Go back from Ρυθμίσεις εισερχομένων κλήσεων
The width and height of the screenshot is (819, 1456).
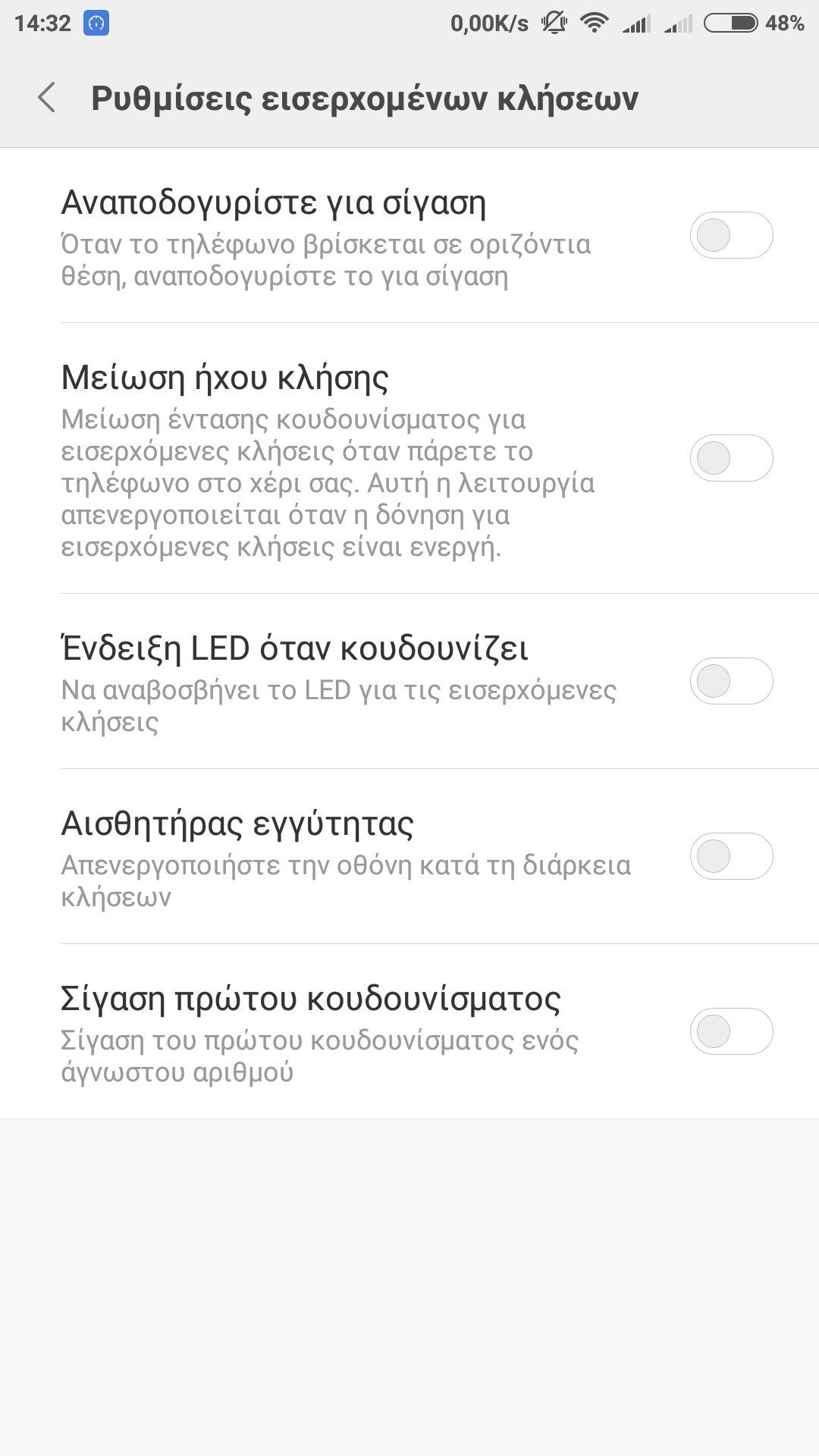point(47,98)
